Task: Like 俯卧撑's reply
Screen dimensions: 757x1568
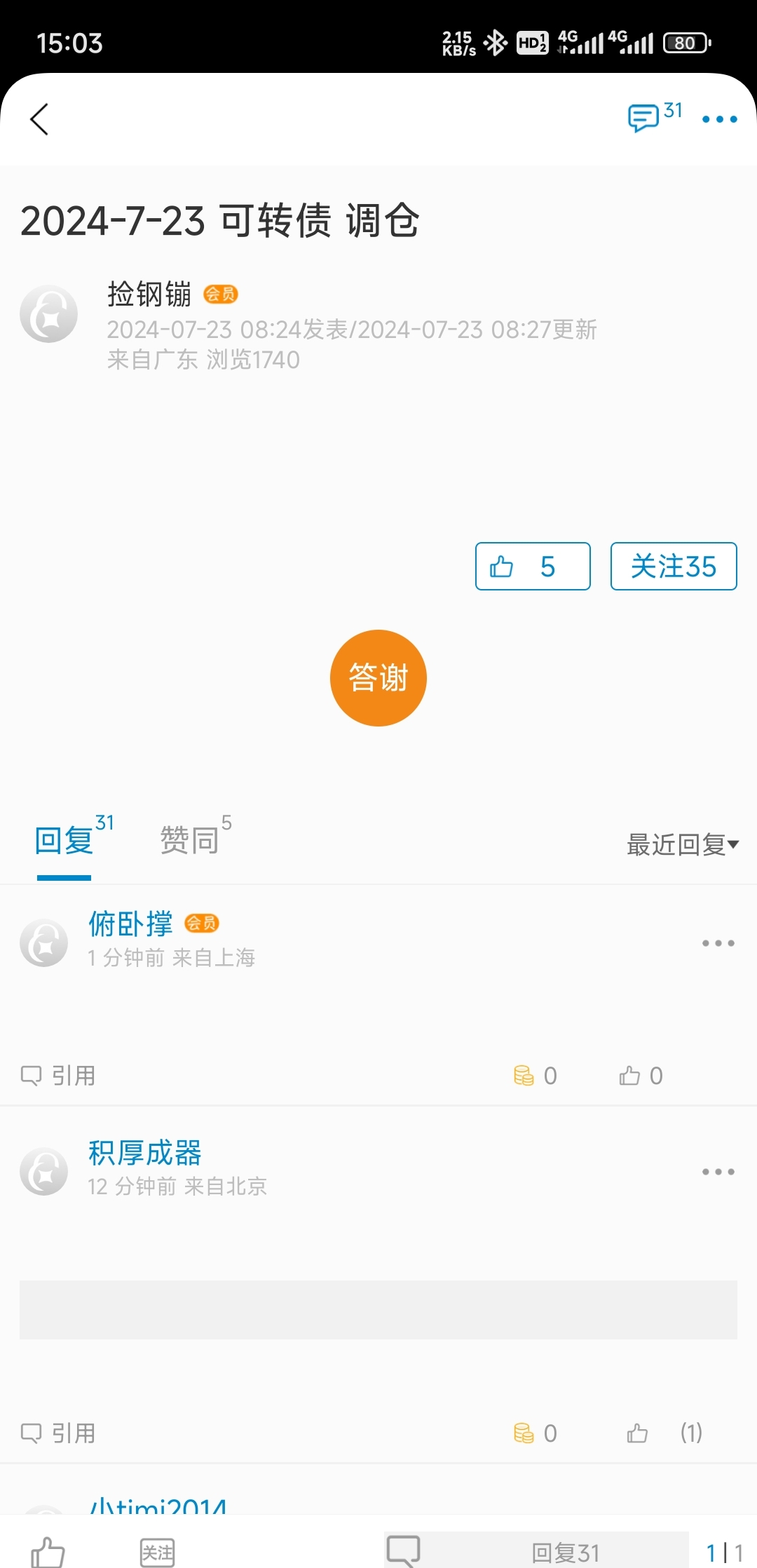Action: 639,1075
